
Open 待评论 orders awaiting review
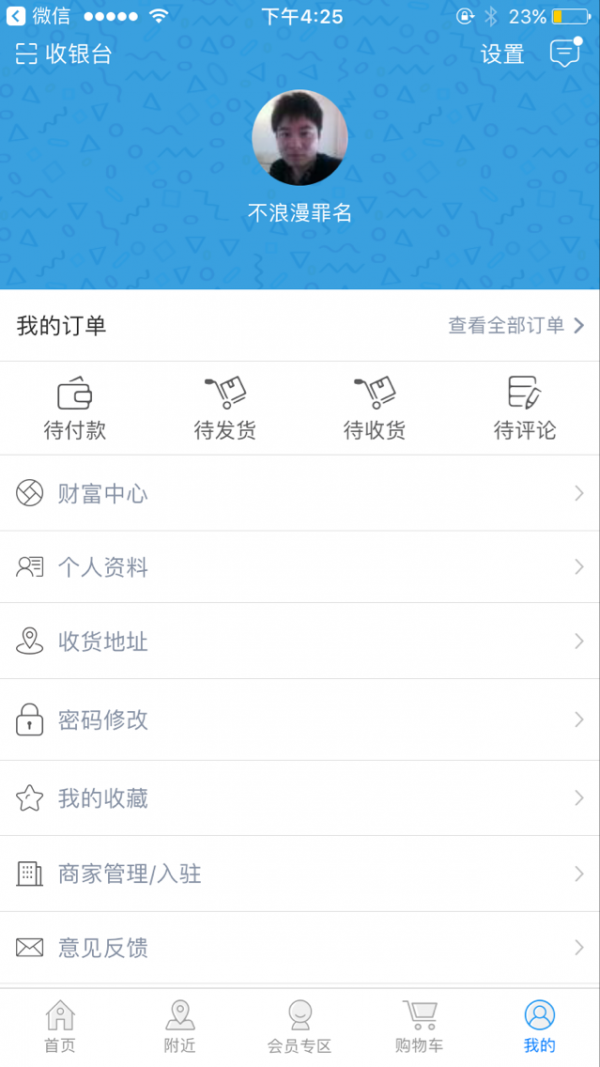(x=524, y=408)
